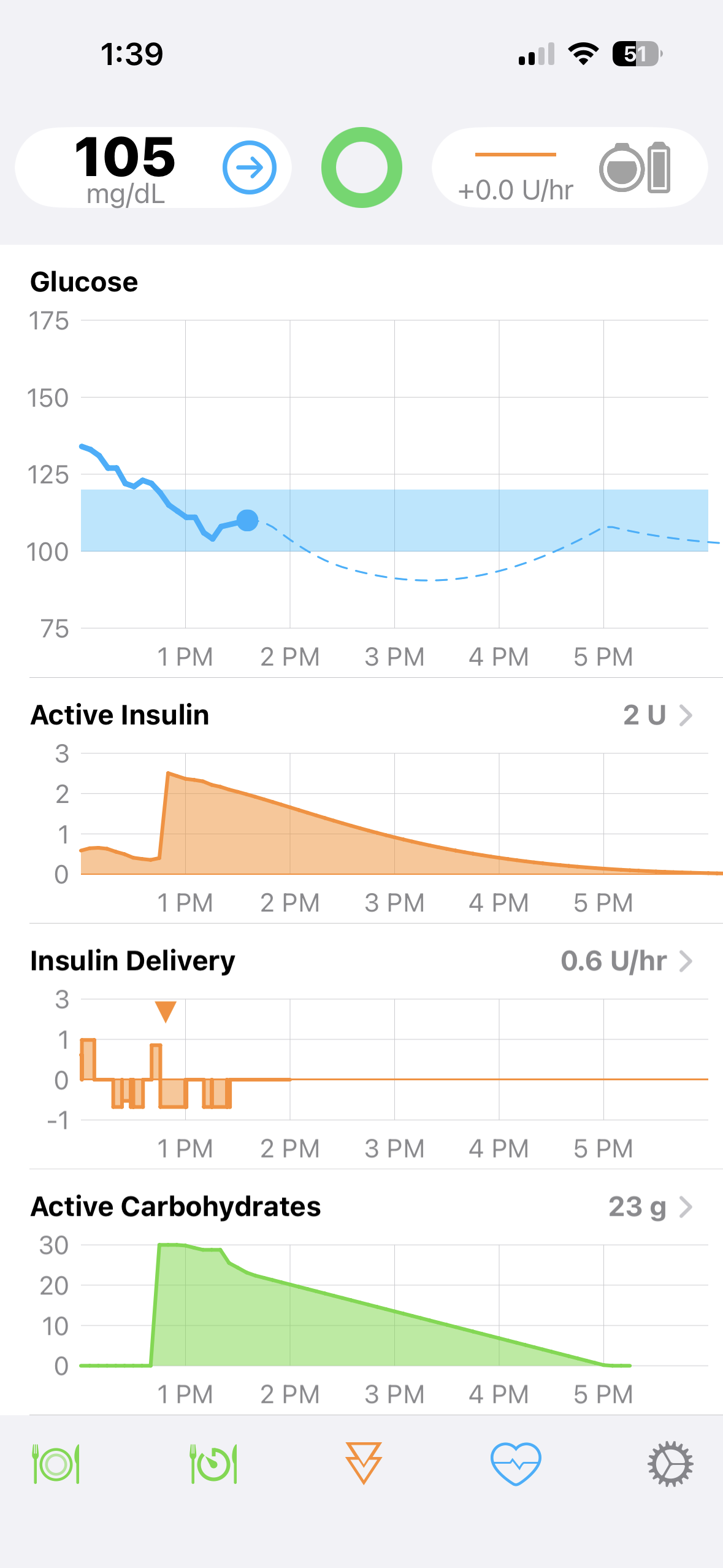Open the 105 mg/dL glucose reading pill
This screenshot has height=1568, width=723.
tap(153, 167)
